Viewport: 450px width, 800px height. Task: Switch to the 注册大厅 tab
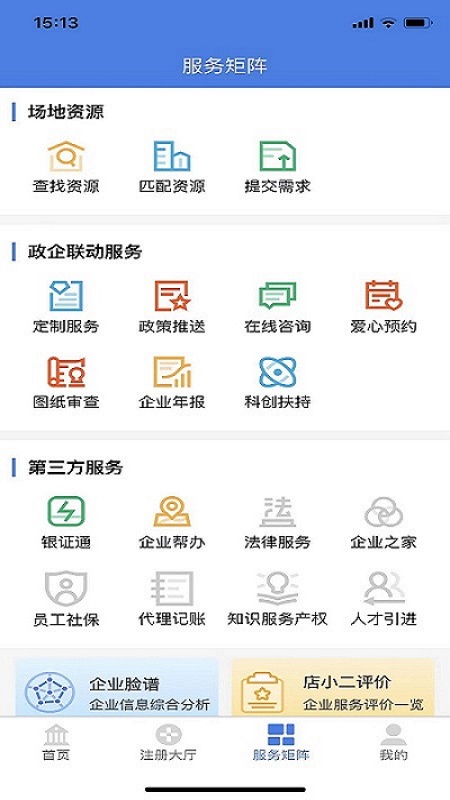168,743
